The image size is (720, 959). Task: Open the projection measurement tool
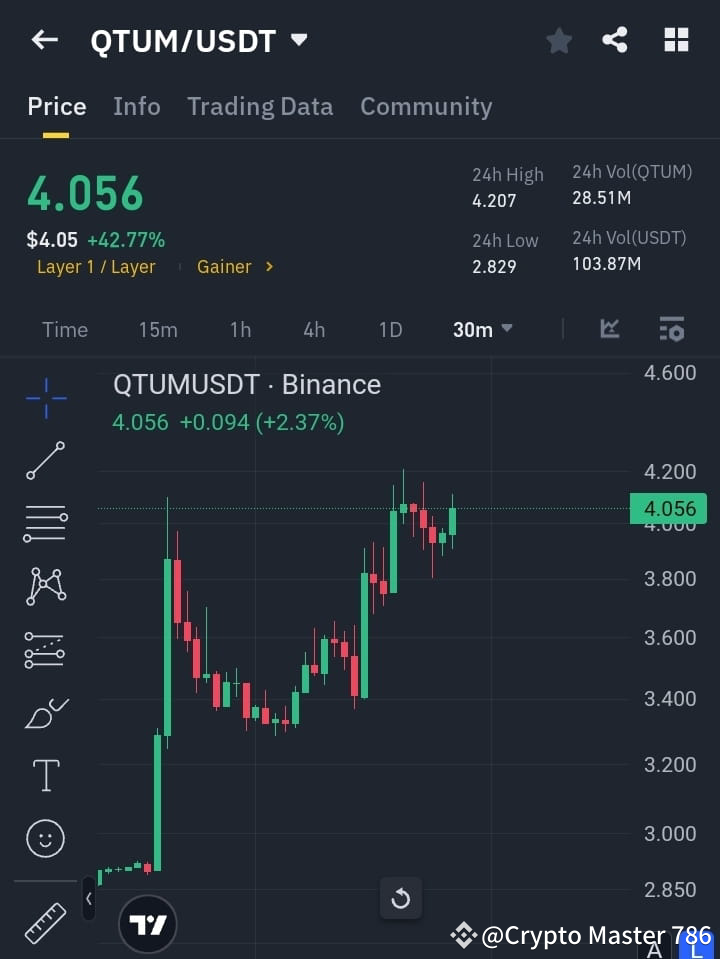[x=45, y=650]
